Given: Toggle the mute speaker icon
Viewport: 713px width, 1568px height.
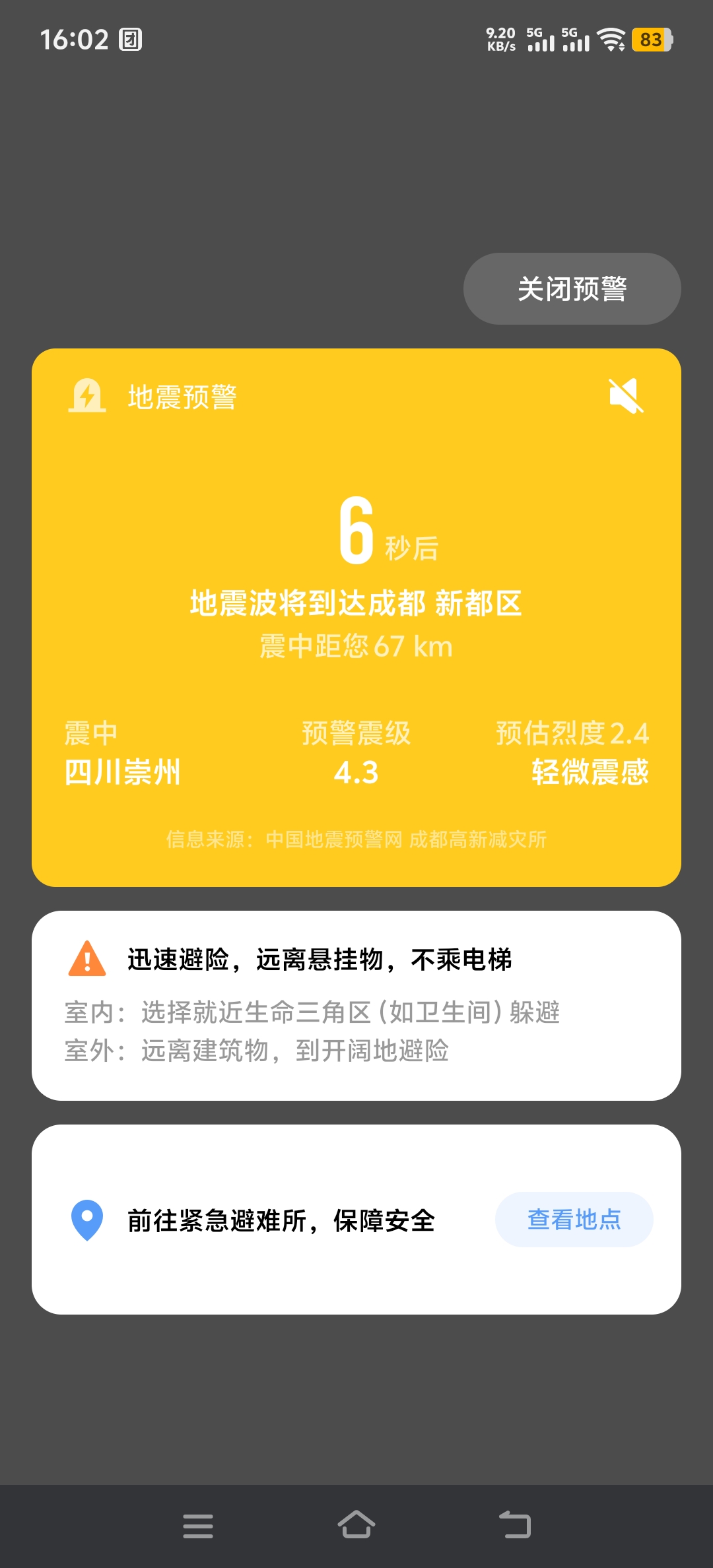Looking at the screenshot, I should point(626,396).
